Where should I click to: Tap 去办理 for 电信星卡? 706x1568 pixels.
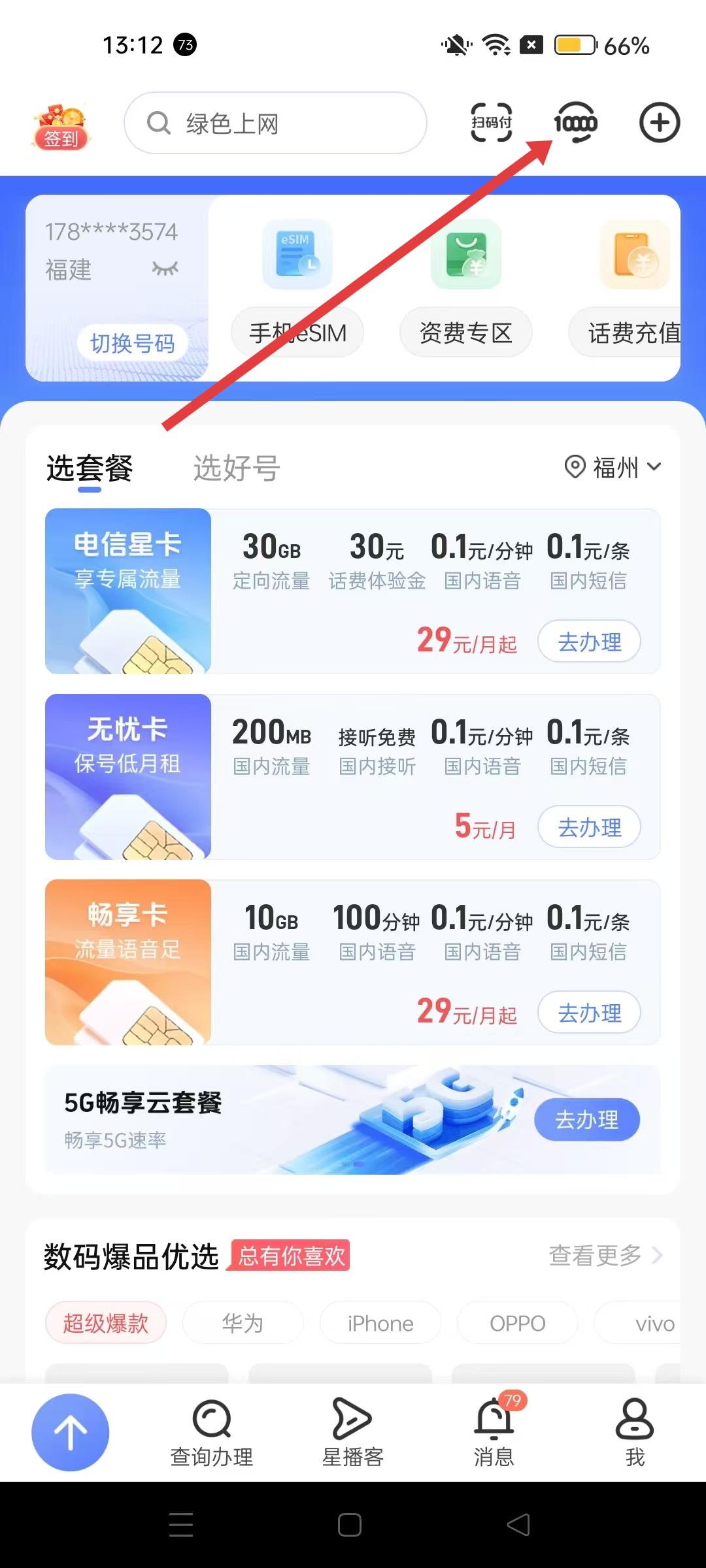[589, 642]
